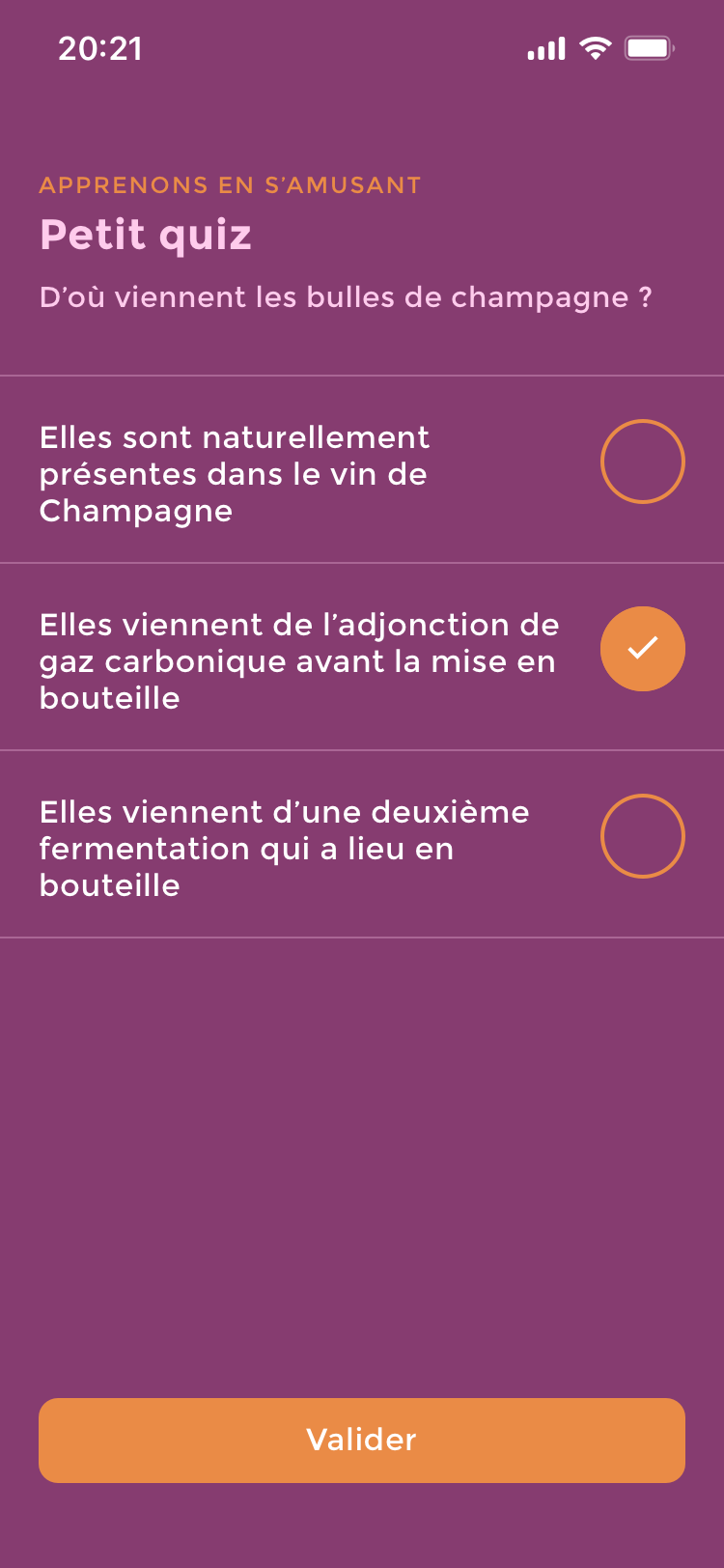Image resolution: width=724 pixels, height=1568 pixels.
Task: Select the first answer's radio circle
Action: point(643,462)
